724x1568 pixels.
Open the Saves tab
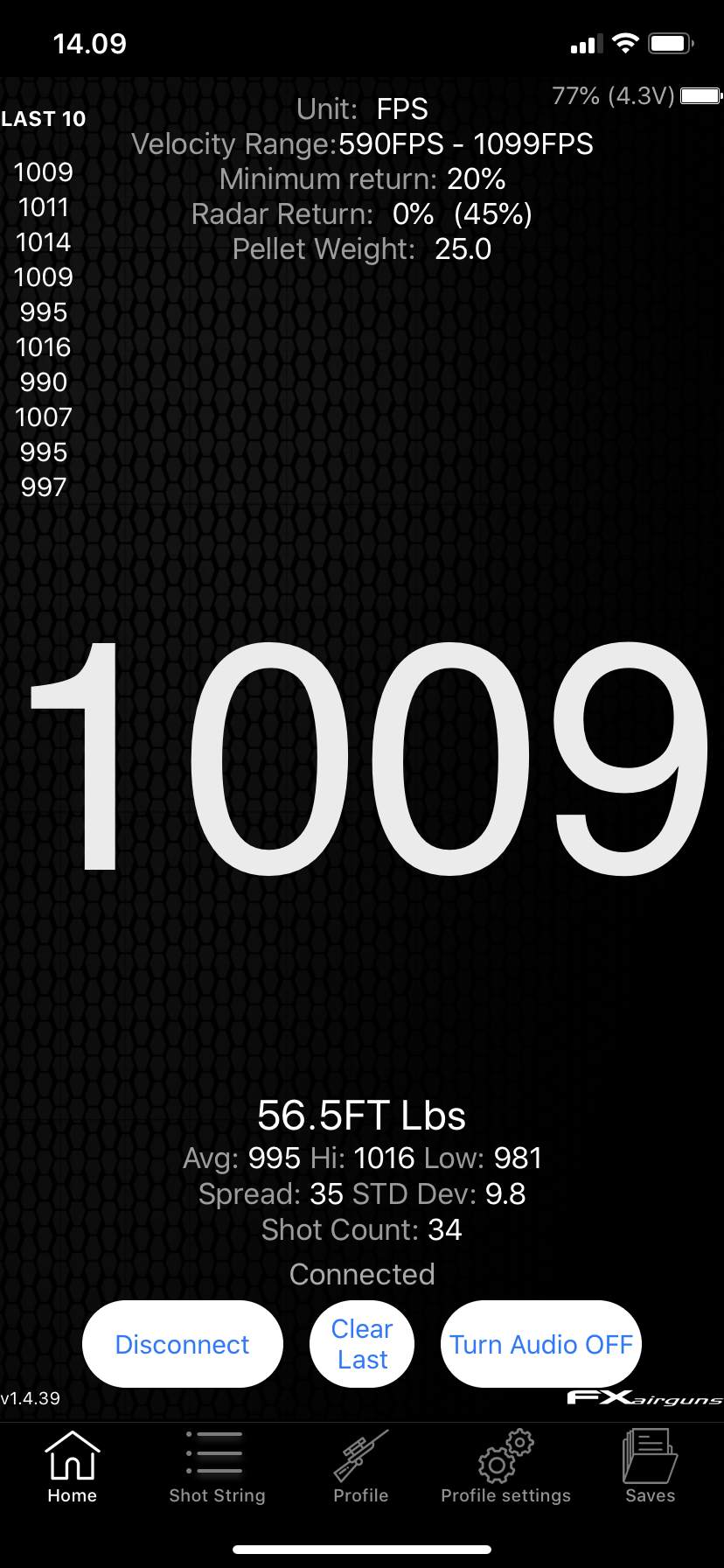coord(650,1468)
